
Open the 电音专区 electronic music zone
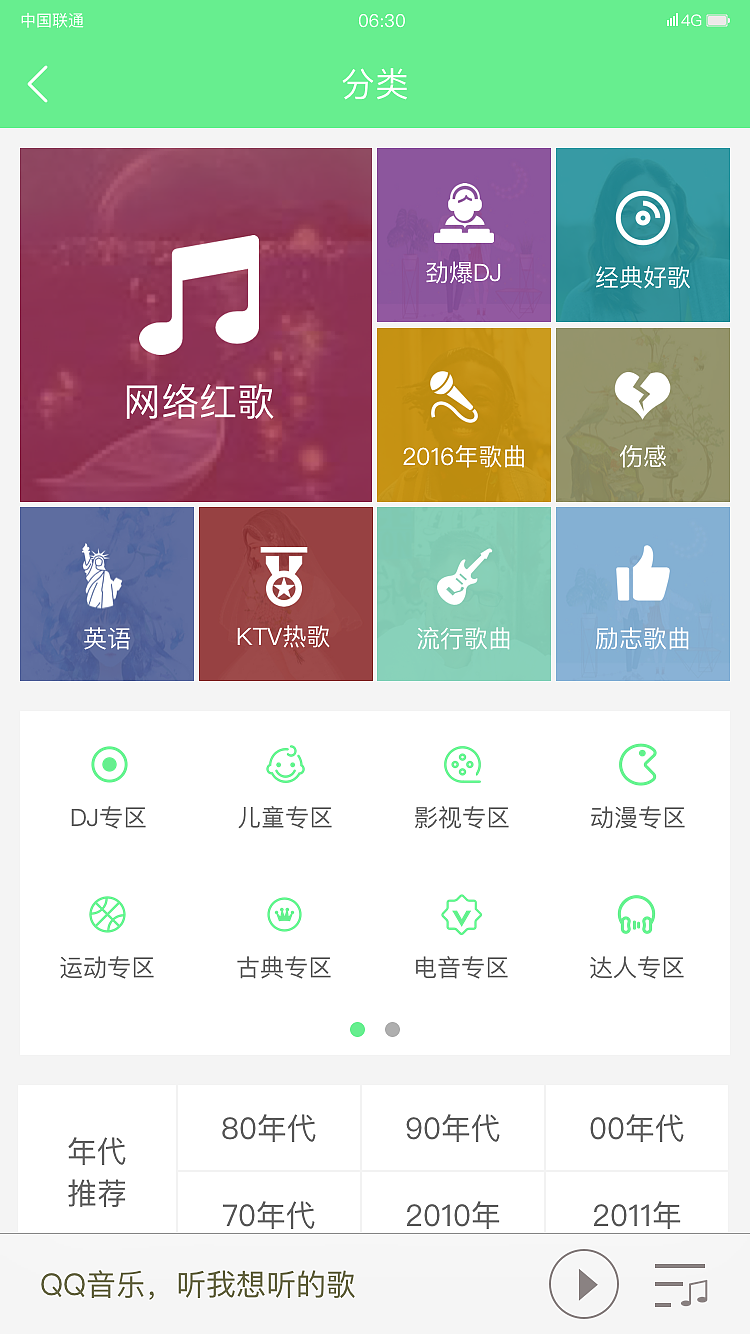click(x=462, y=935)
